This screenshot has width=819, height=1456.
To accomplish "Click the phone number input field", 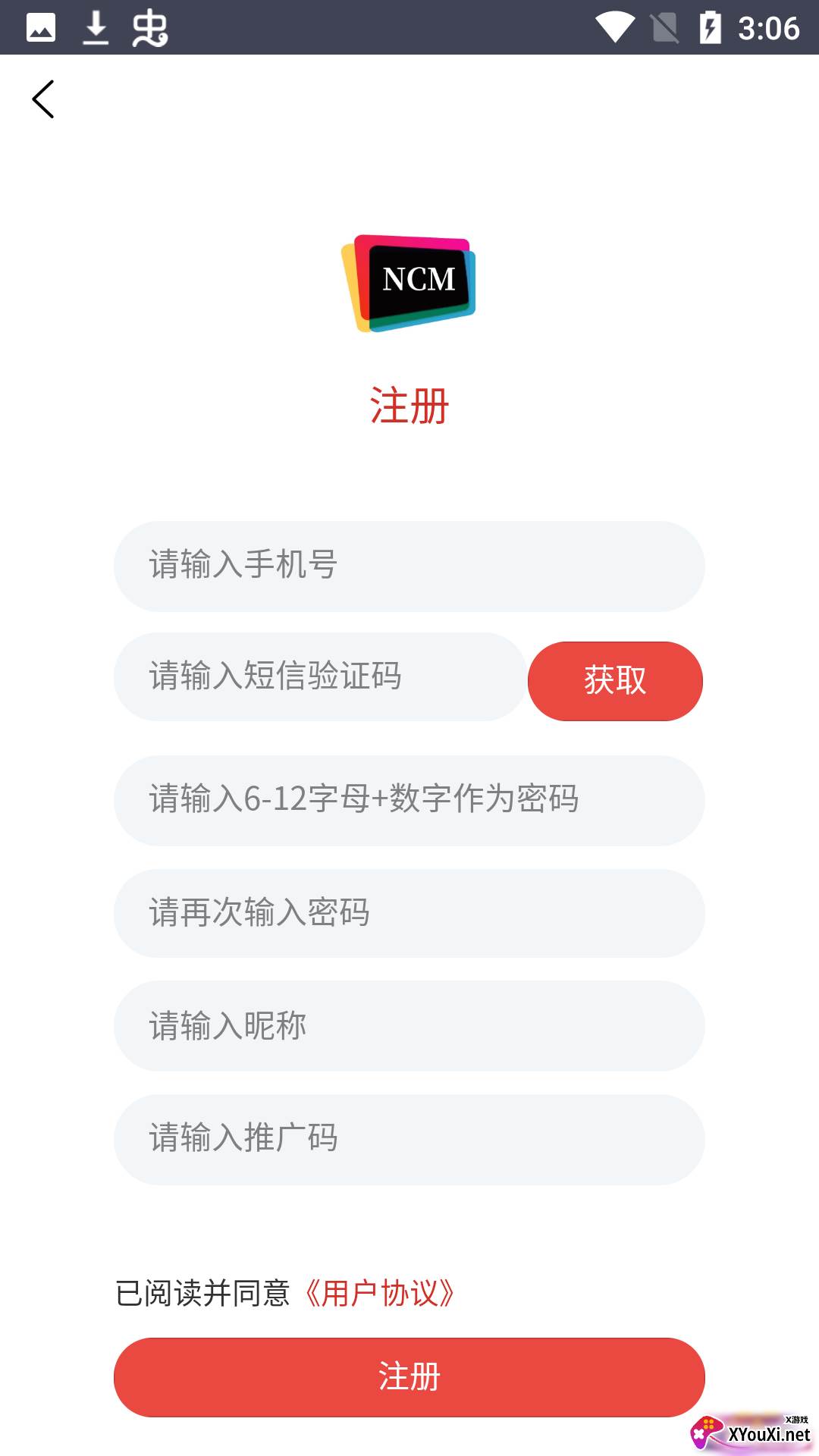I will point(409,566).
